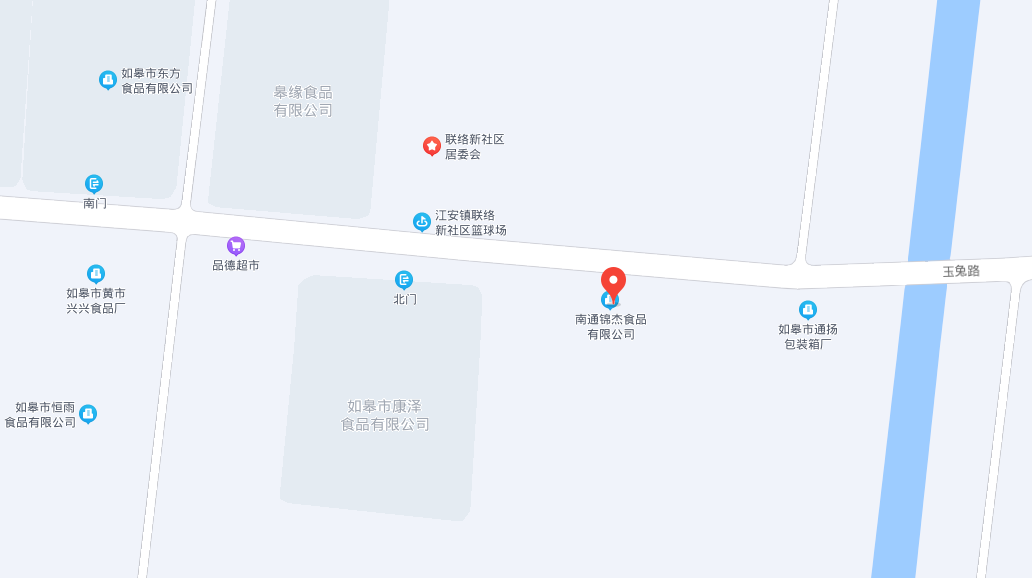This screenshot has height=578, width=1032.
Task: Open 如皋市通扬包装箱厂 marker
Action: pyautogui.click(x=808, y=310)
